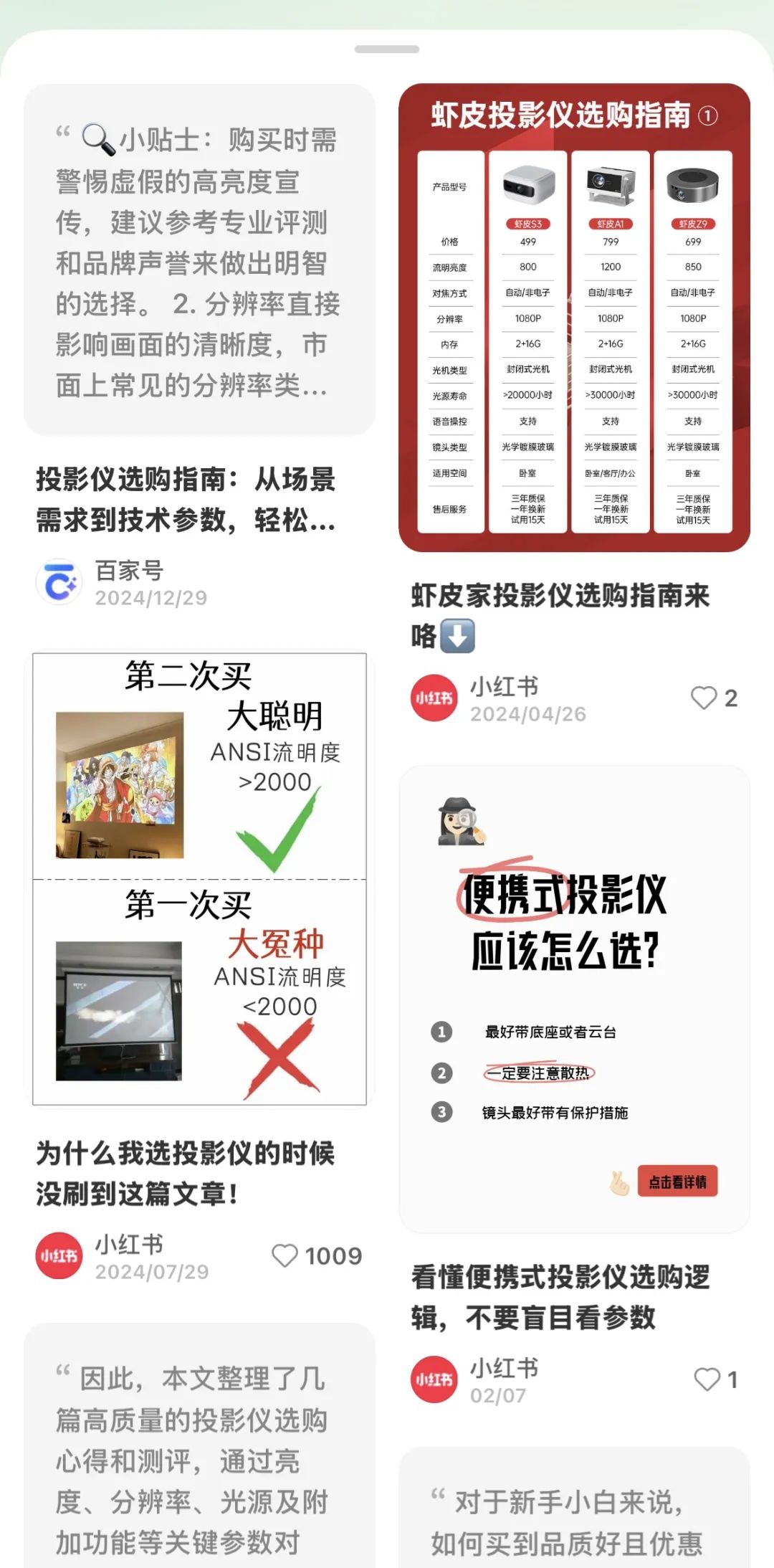
Task: Open the 百家号 投影仪选购指南 article card
Action: click(x=186, y=499)
